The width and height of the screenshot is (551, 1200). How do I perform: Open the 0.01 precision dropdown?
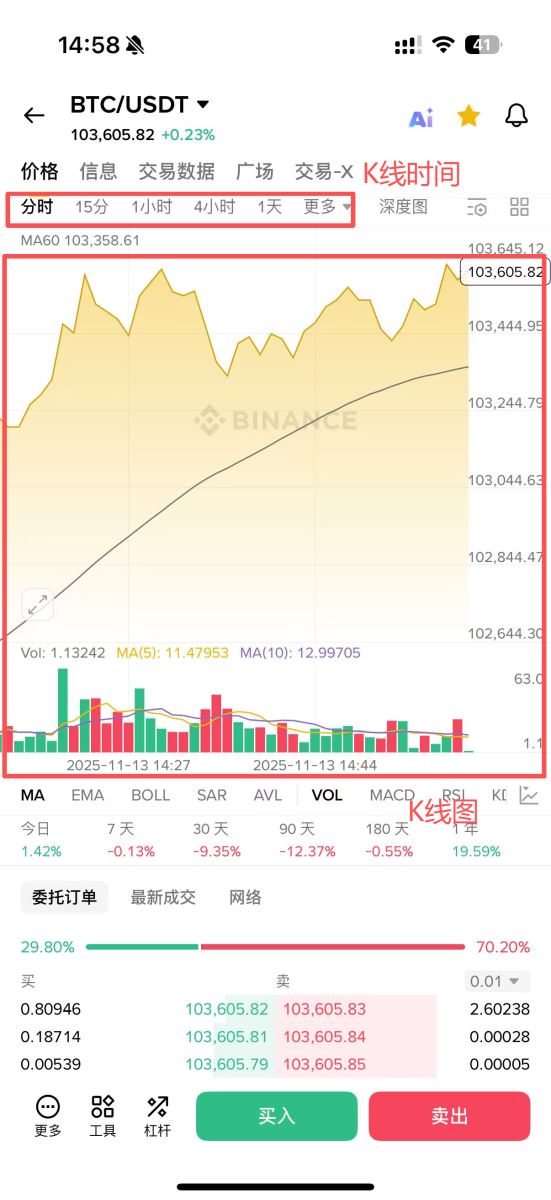[499, 981]
